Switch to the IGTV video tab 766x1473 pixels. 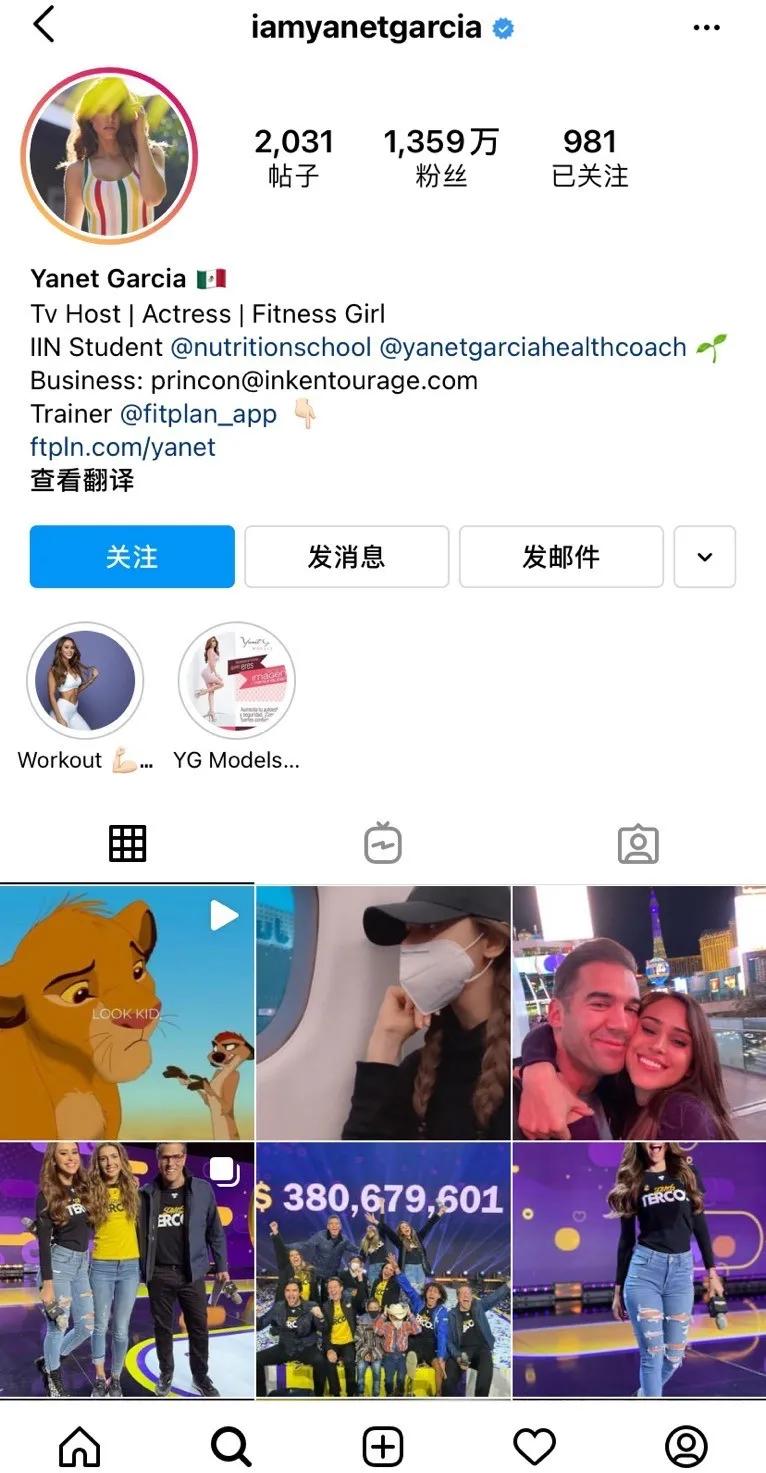click(383, 843)
